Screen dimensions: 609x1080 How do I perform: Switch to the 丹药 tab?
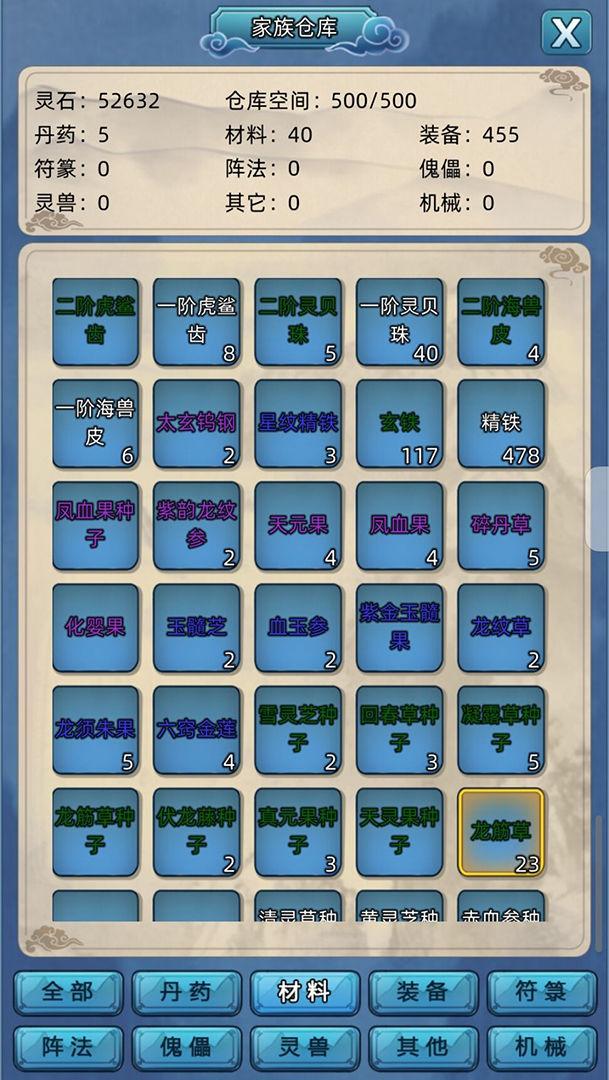click(x=186, y=992)
